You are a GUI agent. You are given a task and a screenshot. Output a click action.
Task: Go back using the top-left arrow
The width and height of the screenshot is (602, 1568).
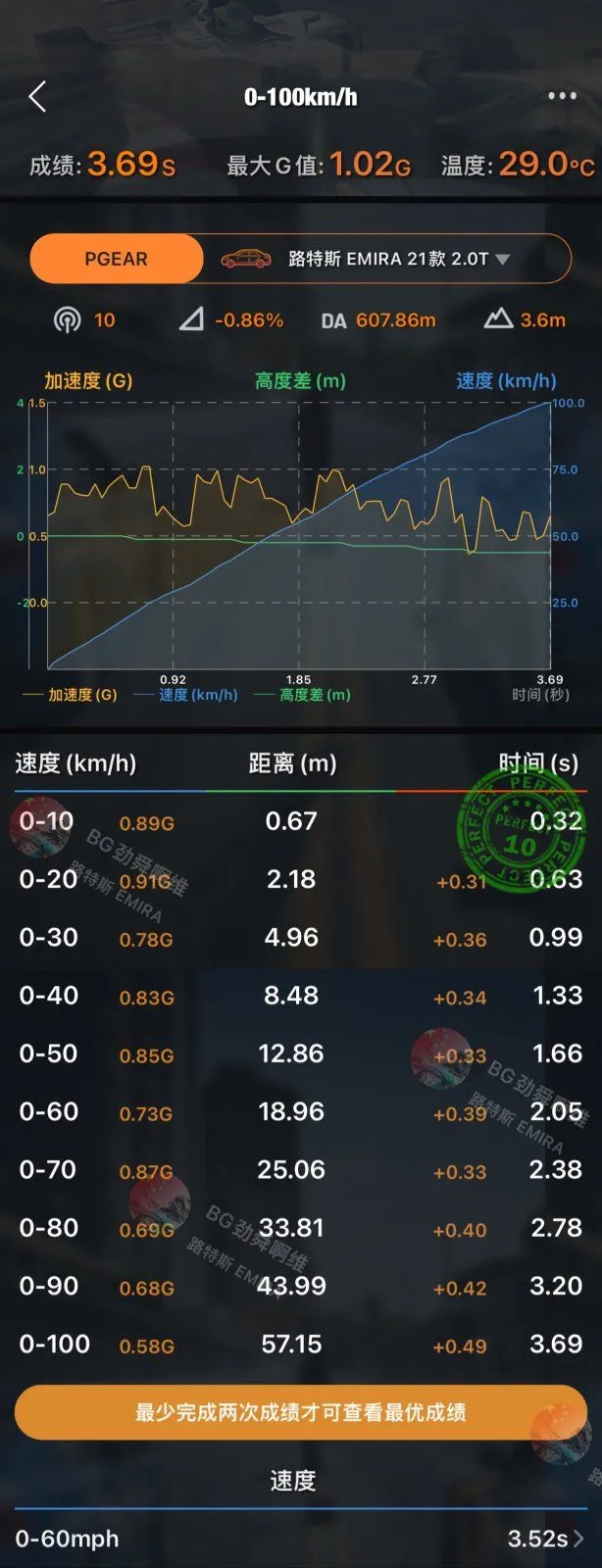pos(37,96)
